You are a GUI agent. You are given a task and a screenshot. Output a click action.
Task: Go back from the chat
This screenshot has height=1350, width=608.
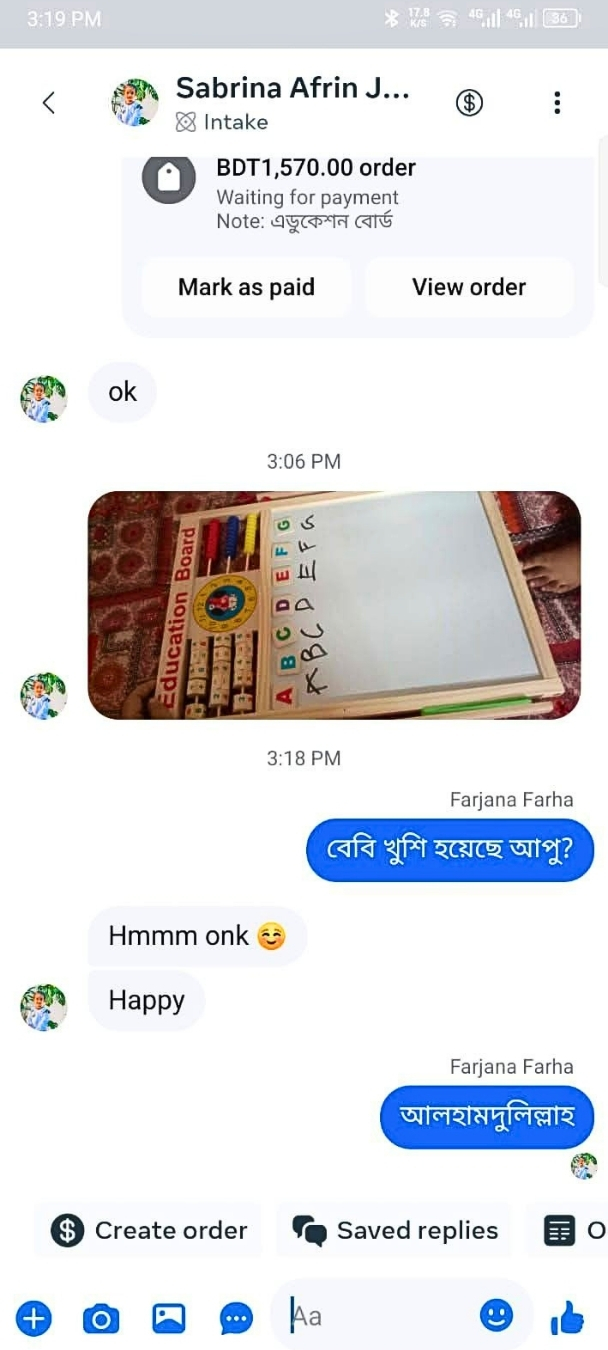pyautogui.click(x=48, y=102)
